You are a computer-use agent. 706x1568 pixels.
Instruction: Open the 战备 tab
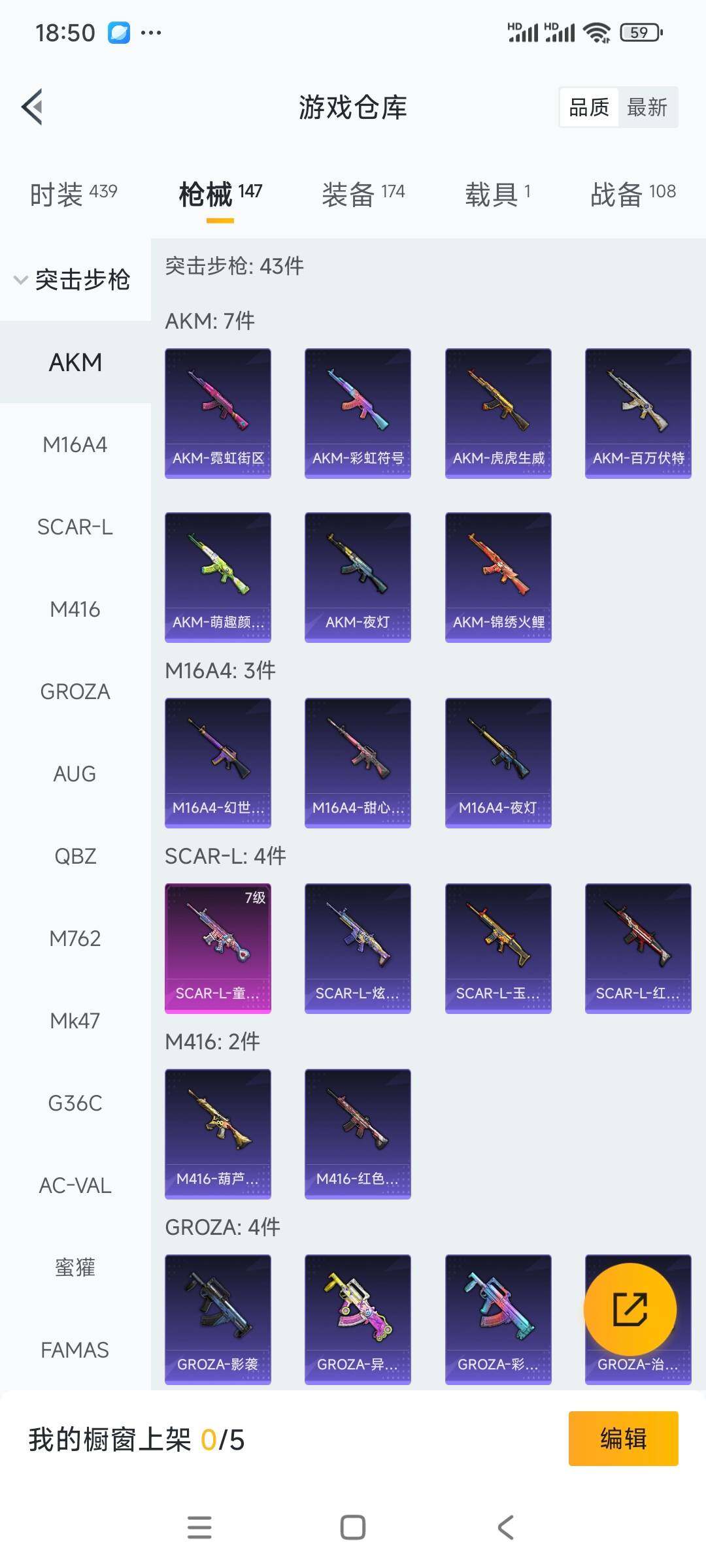[x=632, y=193]
